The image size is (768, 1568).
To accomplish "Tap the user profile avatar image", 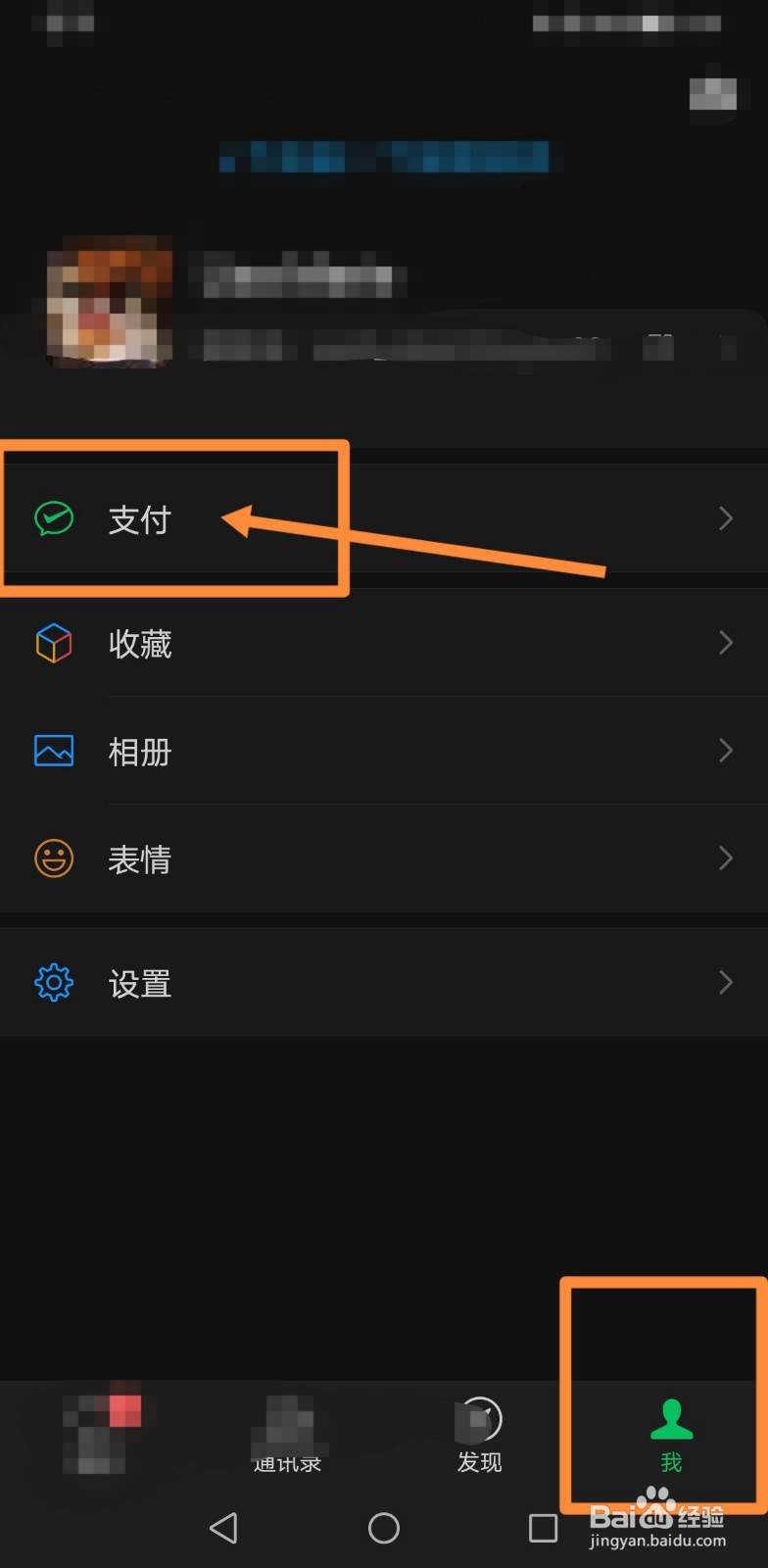I will point(110,299).
